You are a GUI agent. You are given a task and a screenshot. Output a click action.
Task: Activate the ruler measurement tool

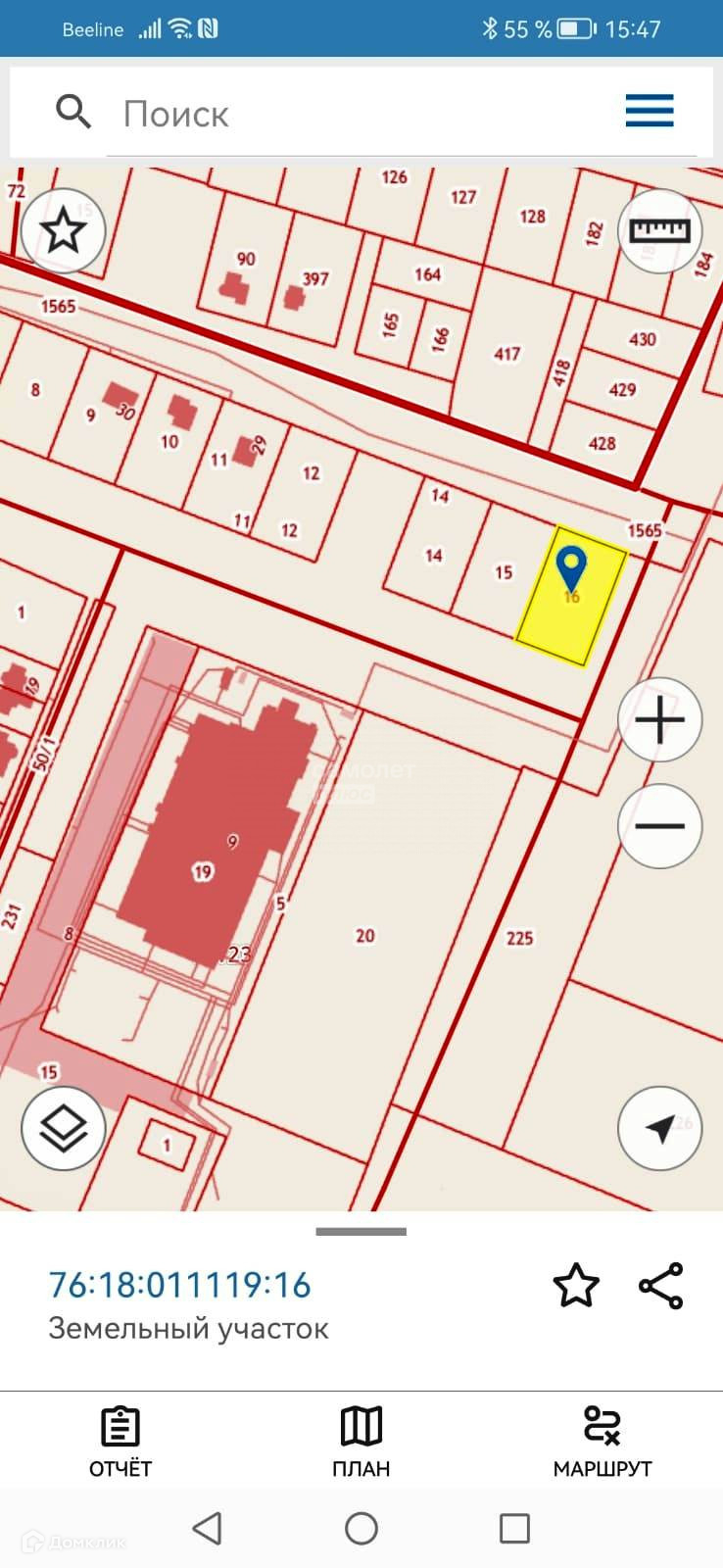tap(659, 230)
